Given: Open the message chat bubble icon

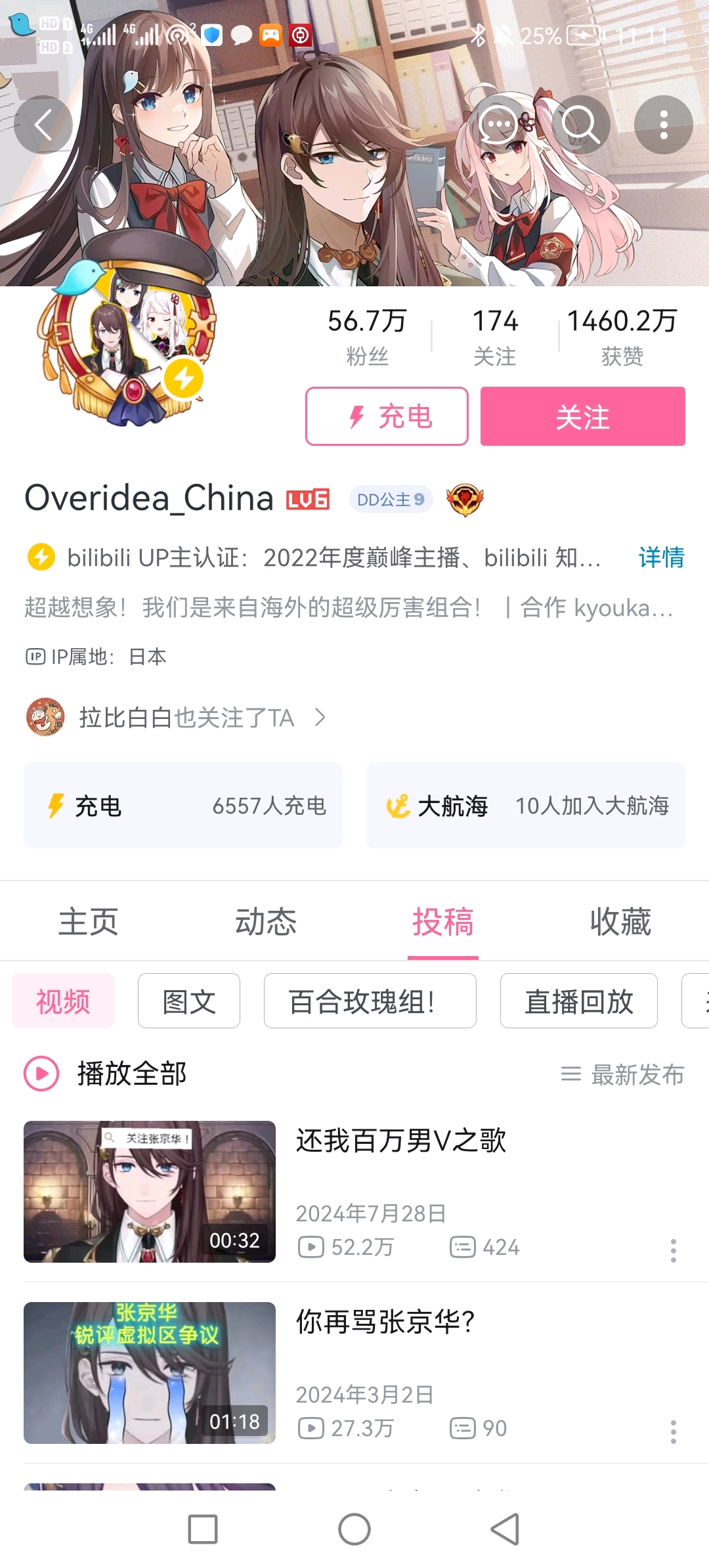Looking at the screenshot, I should point(499,125).
